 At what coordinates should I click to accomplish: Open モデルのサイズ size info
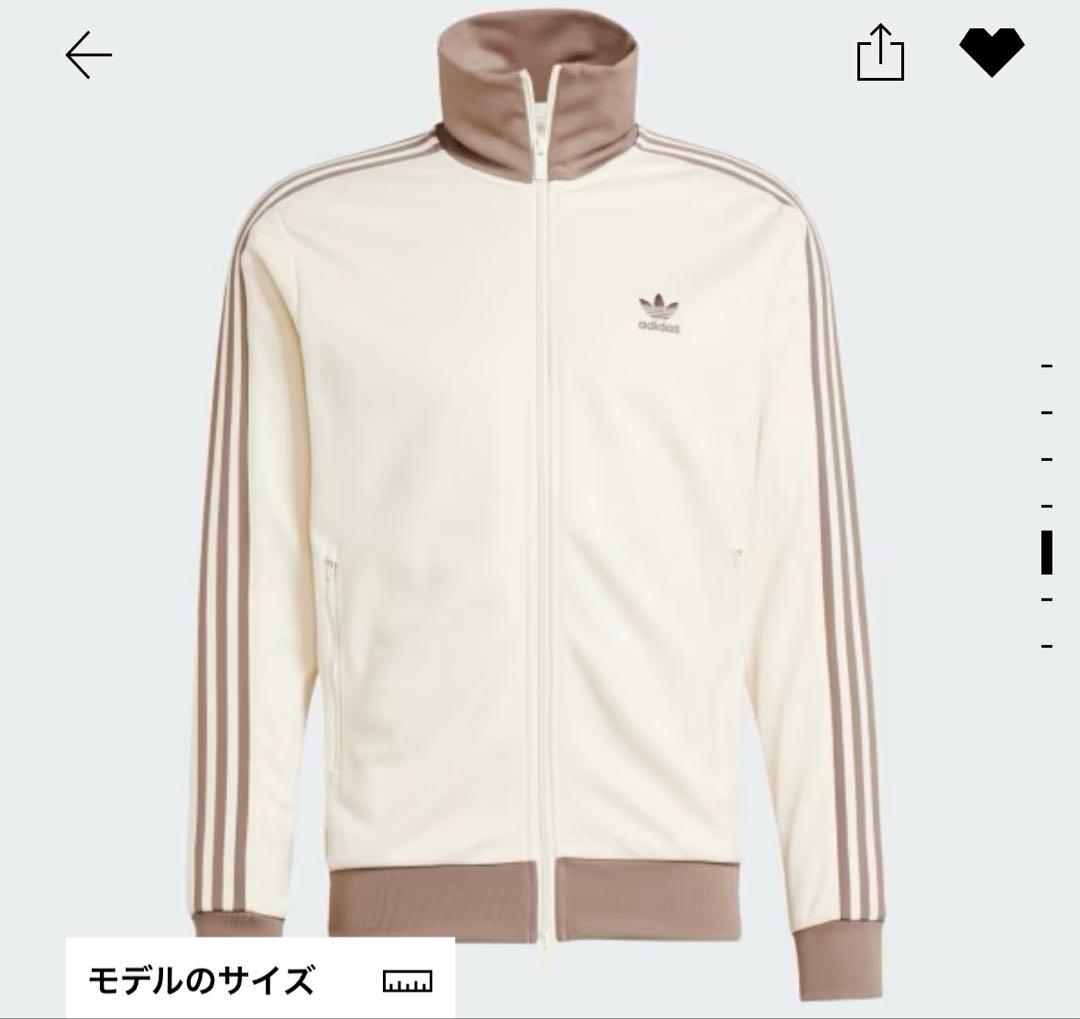click(x=260, y=980)
